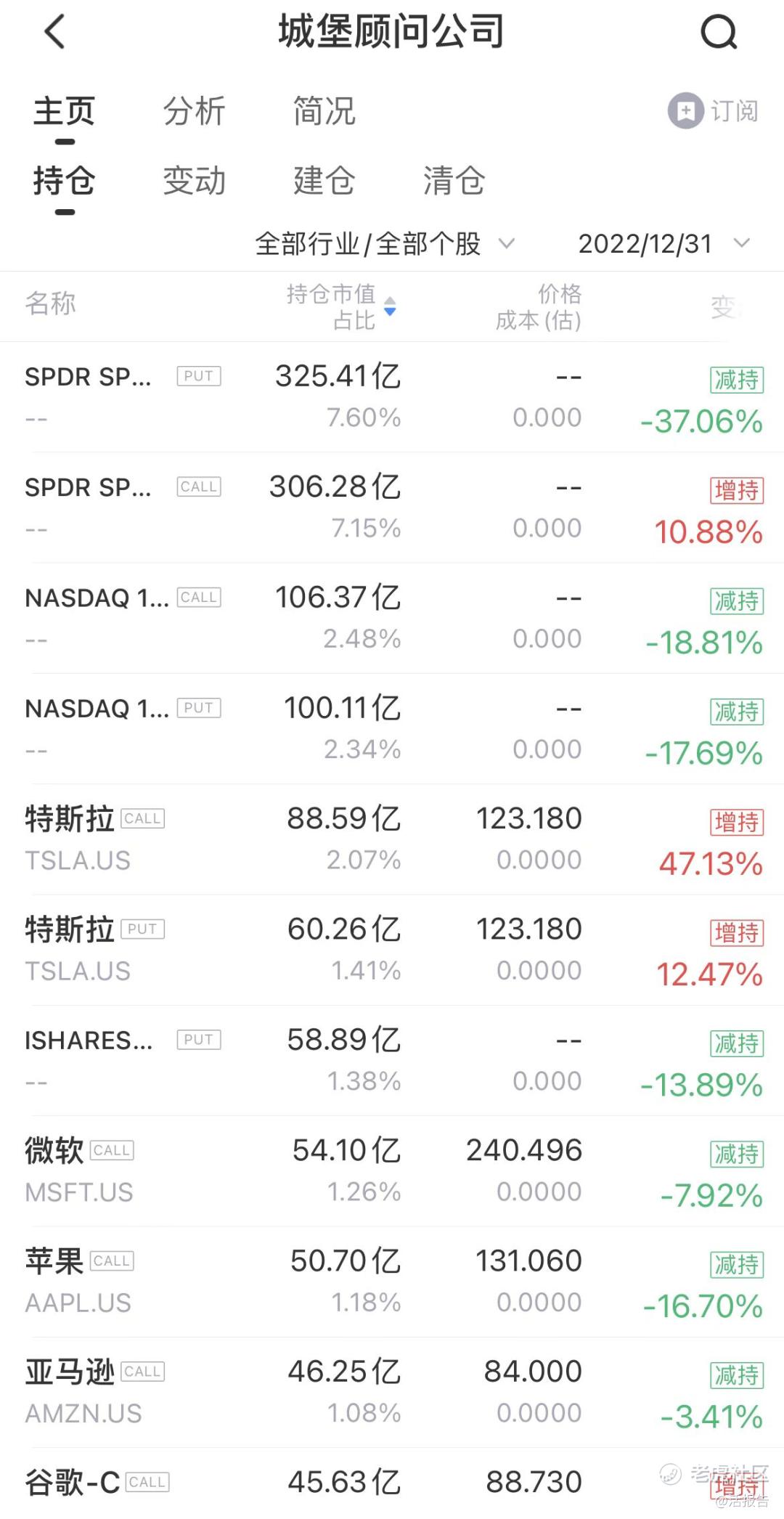Open the 亚马逊 CALL holding row
This screenshot has height=1519, width=784.
tap(392, 1392)
